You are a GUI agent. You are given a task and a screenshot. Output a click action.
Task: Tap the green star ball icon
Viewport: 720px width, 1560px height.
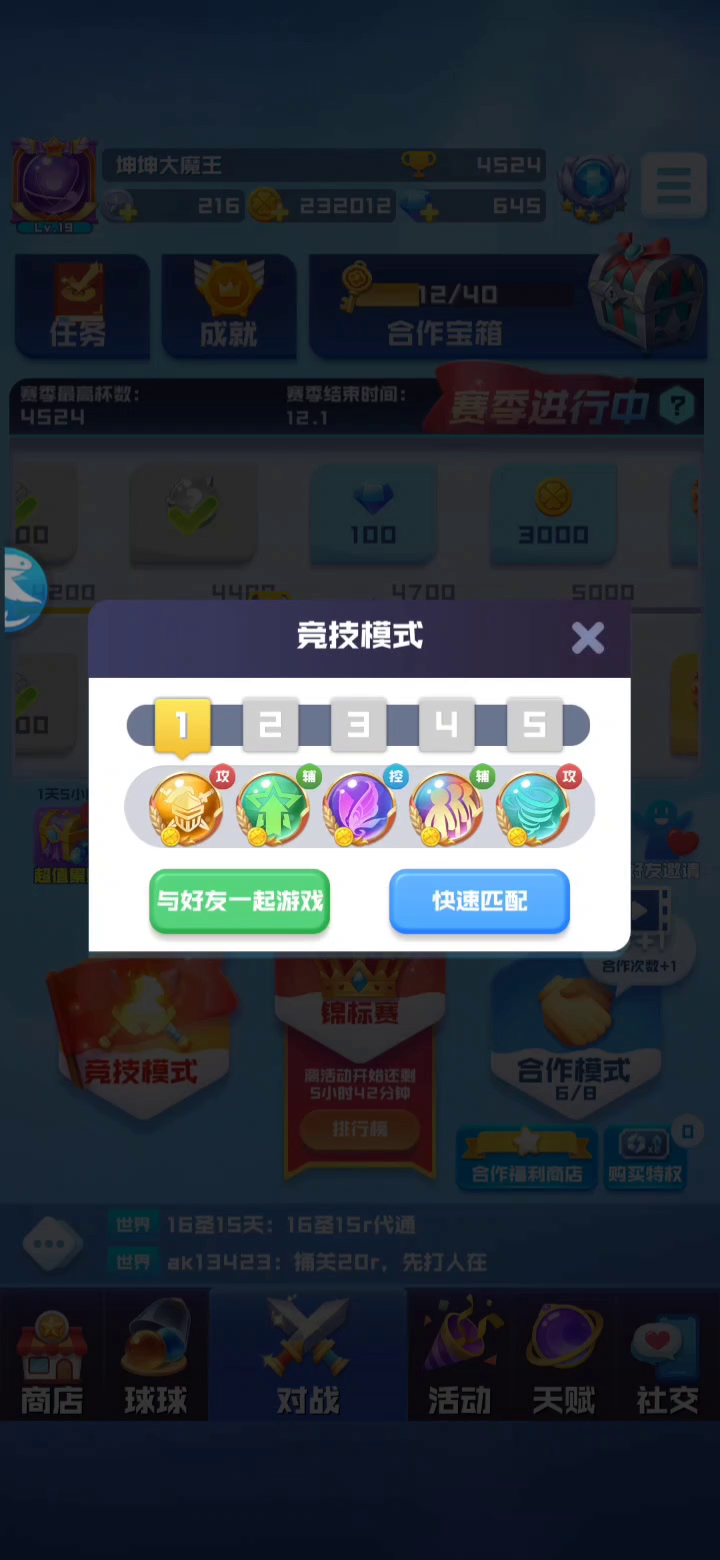273,808
